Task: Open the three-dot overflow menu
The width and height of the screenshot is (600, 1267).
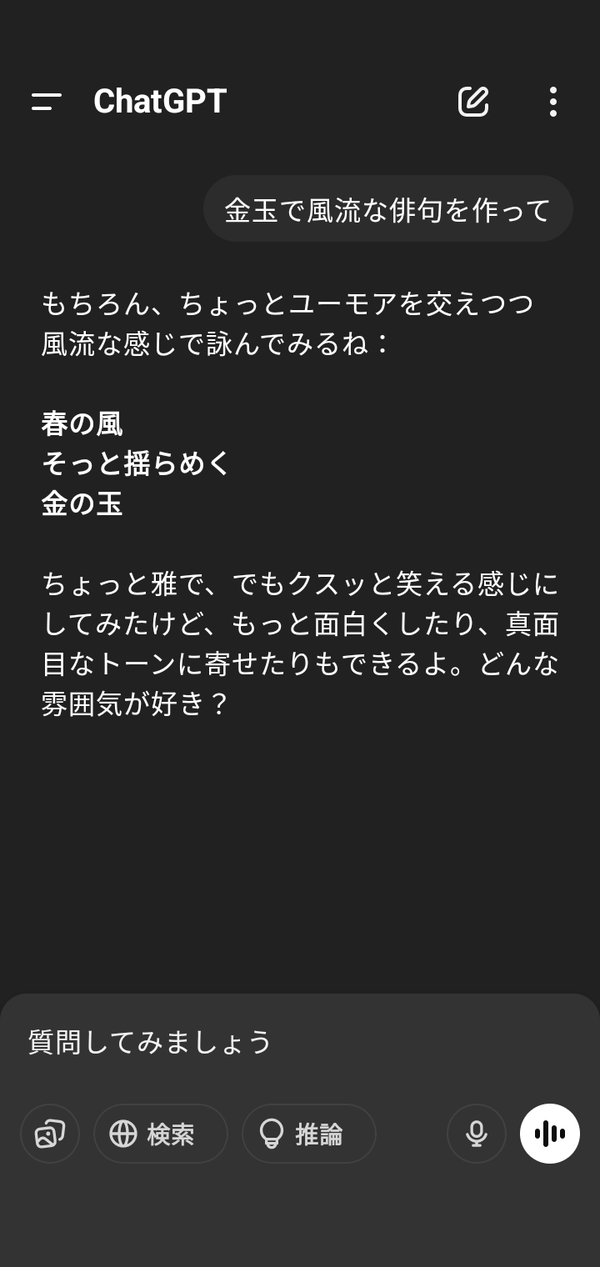Action: pyautogui.click(x=553, y=101)
